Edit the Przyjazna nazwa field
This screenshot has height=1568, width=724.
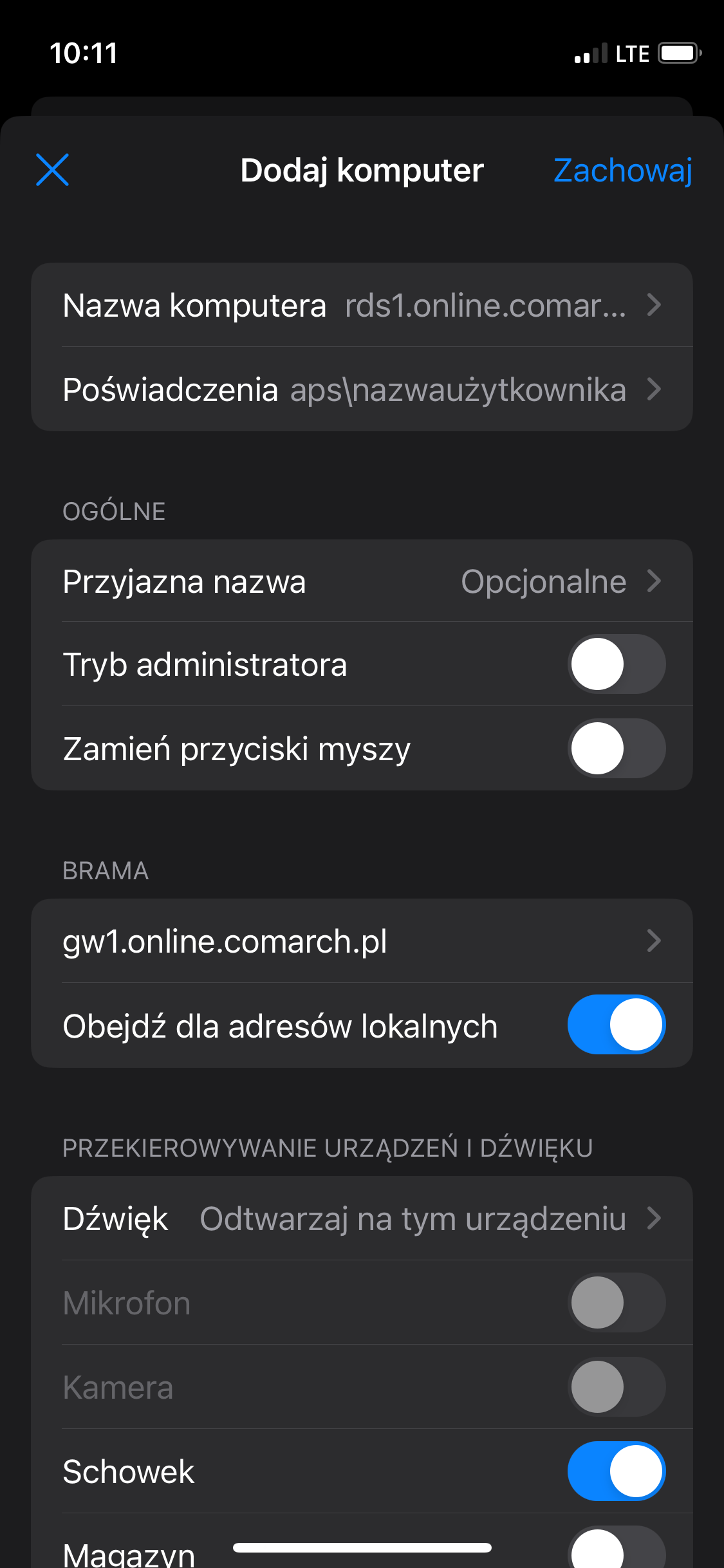coord(362,581)
